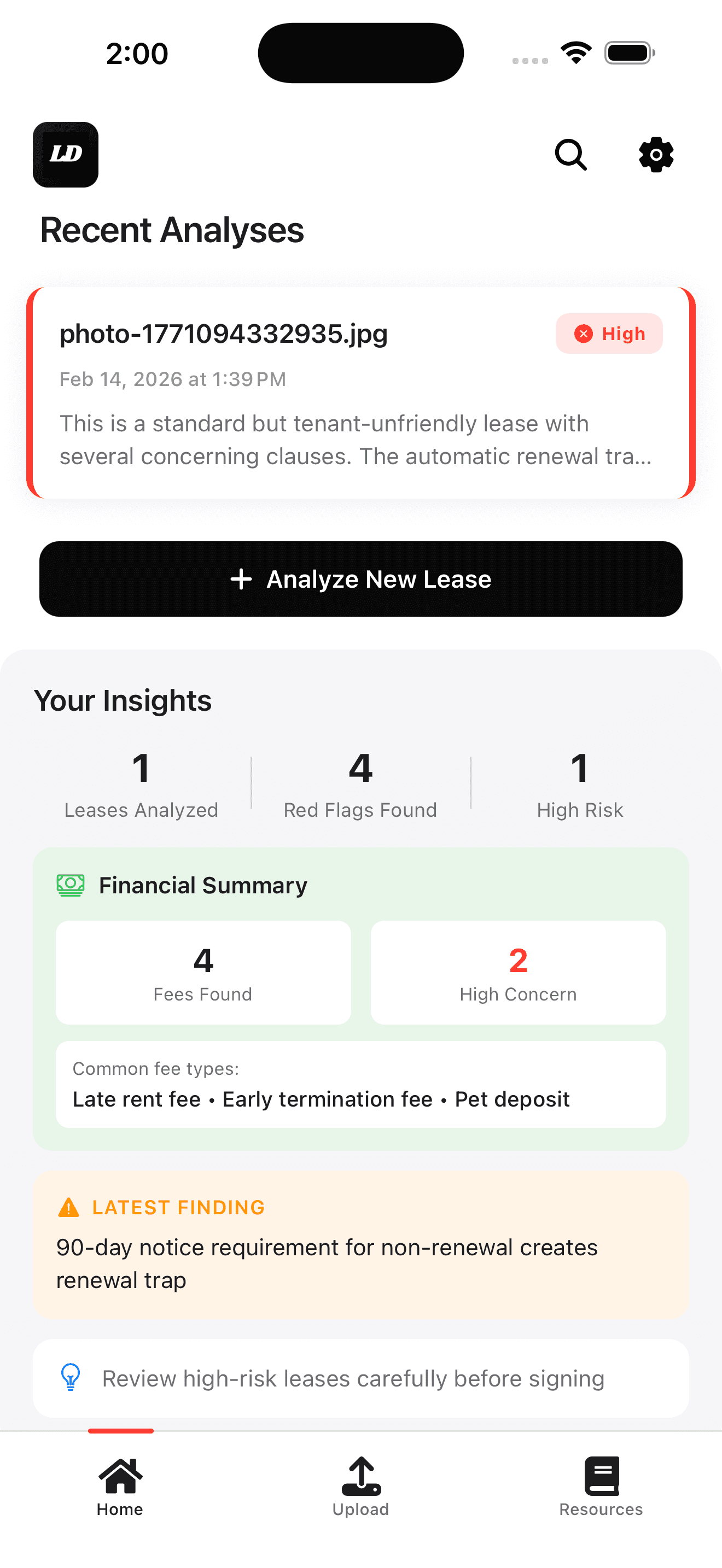The image size is (722, 1568).
Task: Tap the Latest Finding warning icon
Action: coord(69,1207)
